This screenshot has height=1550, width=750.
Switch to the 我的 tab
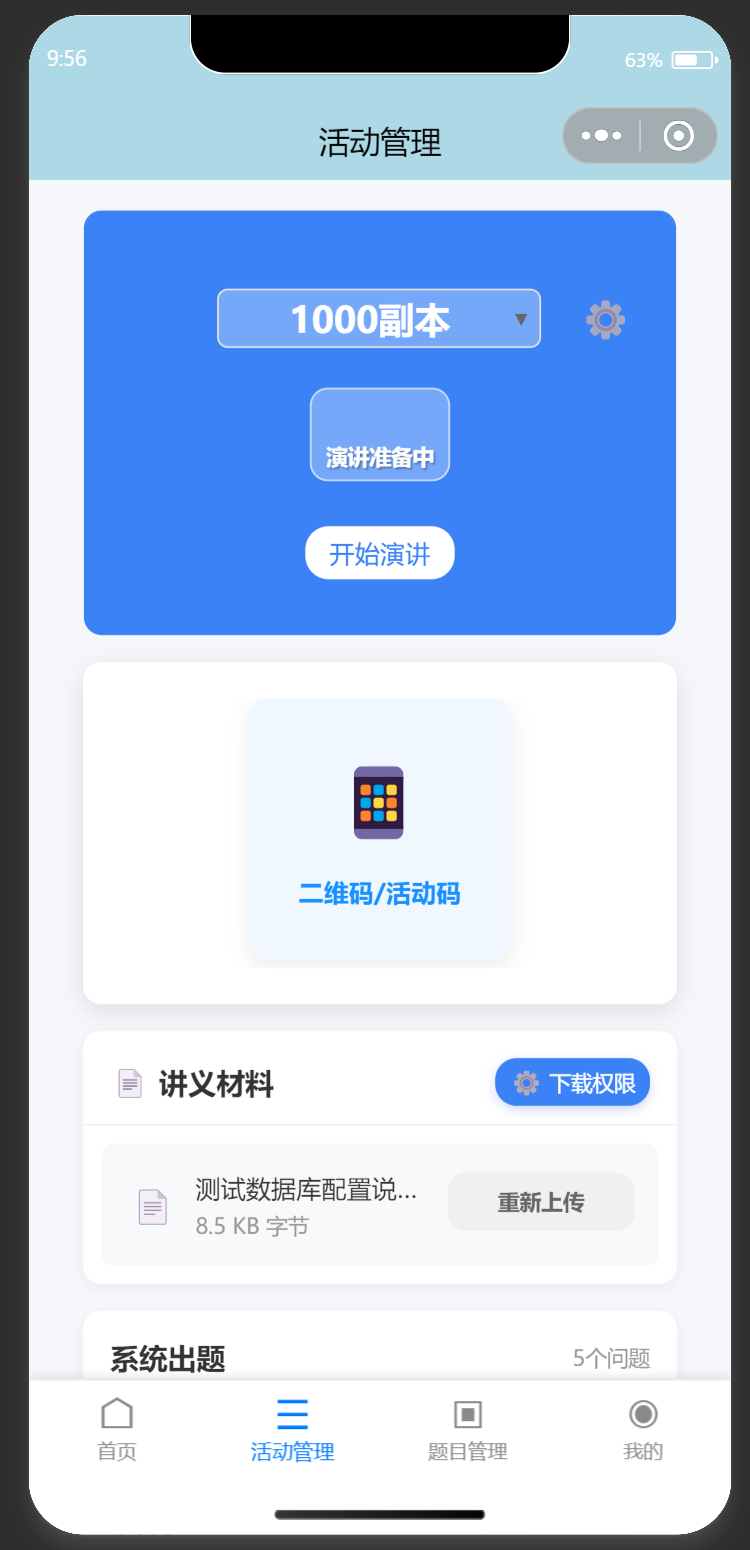coord(643,1430)
